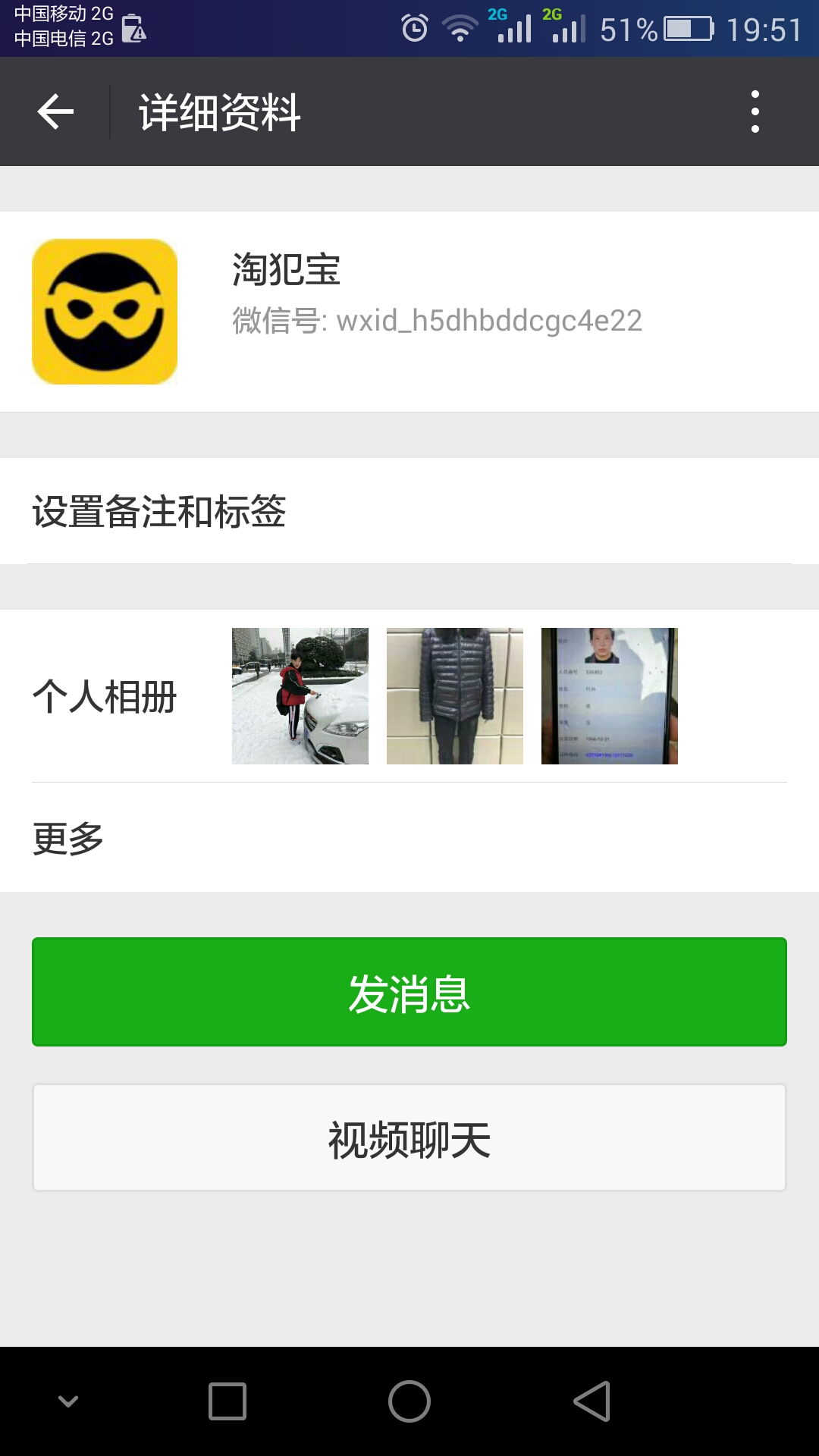Tap the system home circle button

point(409,1401)
